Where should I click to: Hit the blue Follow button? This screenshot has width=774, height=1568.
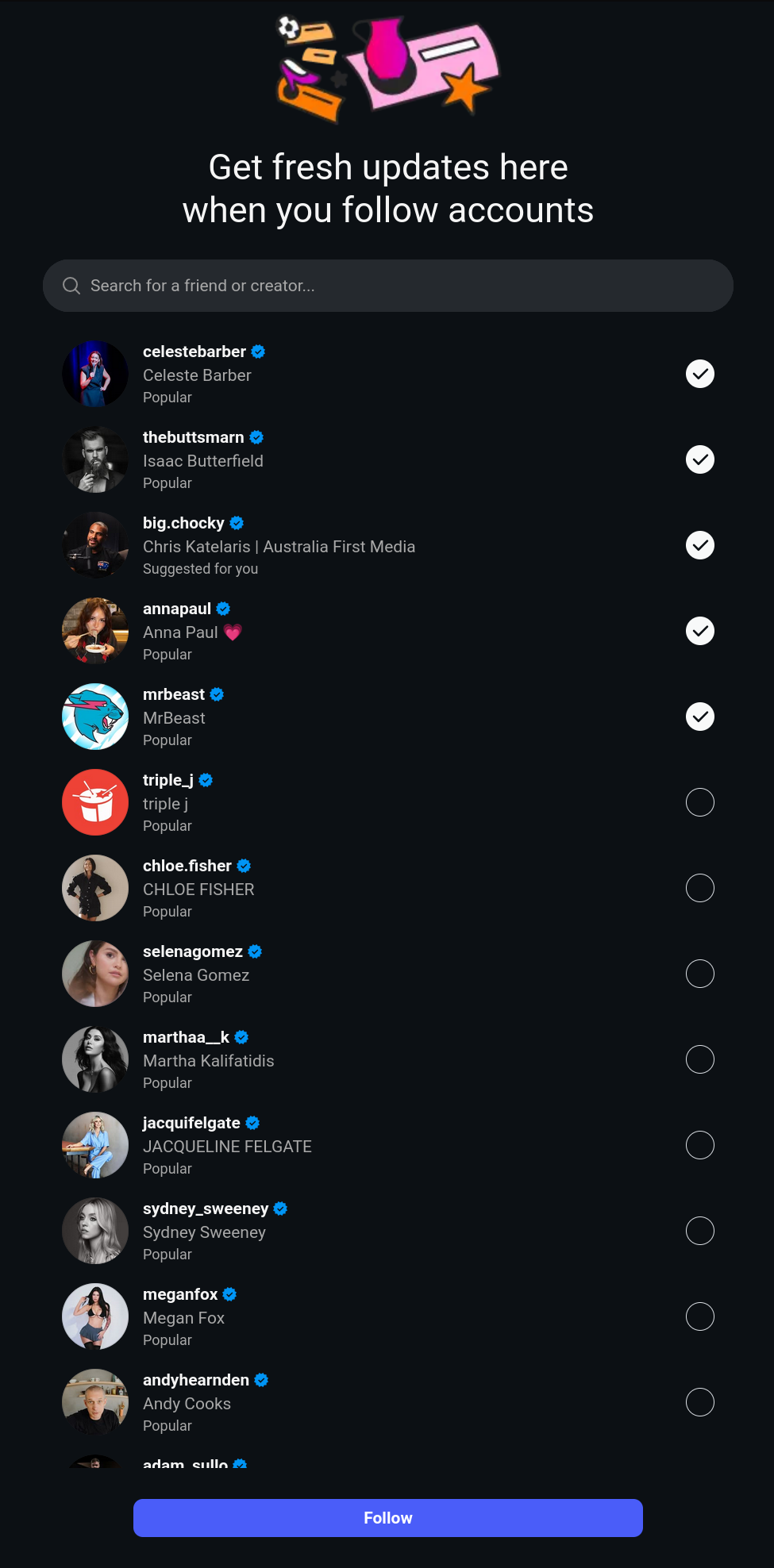pos(387,1518)
